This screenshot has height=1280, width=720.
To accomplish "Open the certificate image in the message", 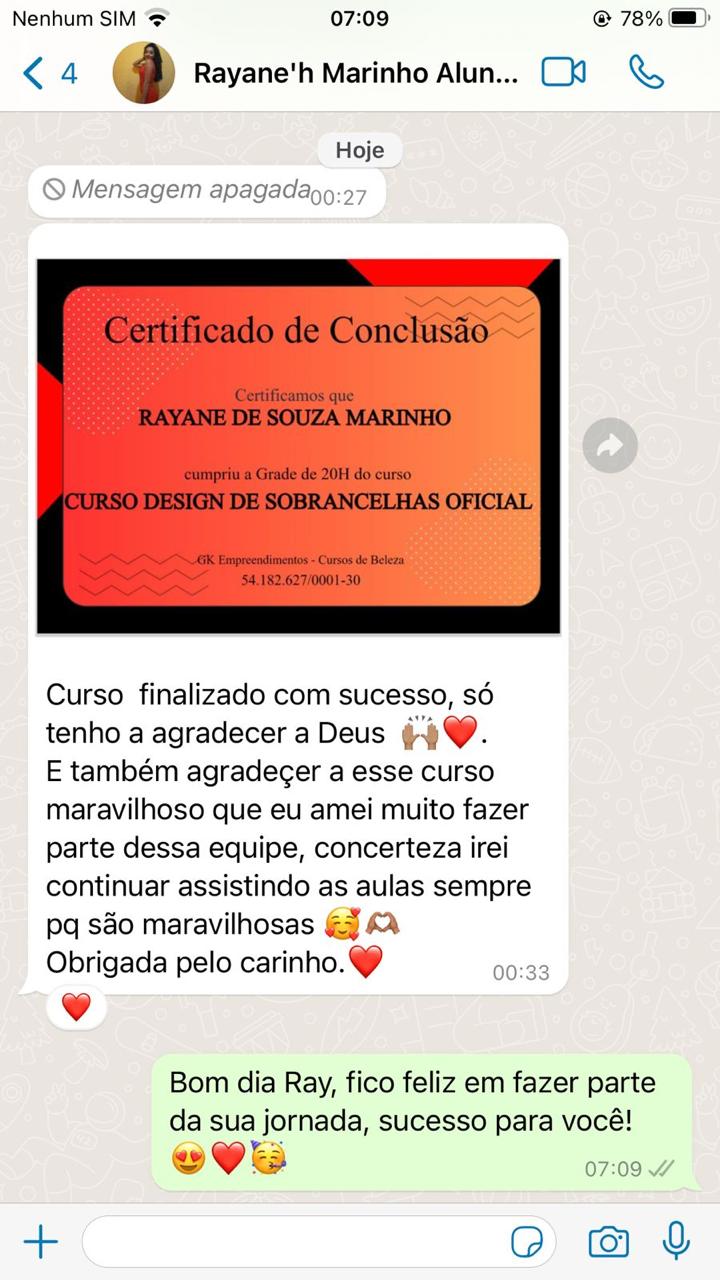I will click(298, 446).
